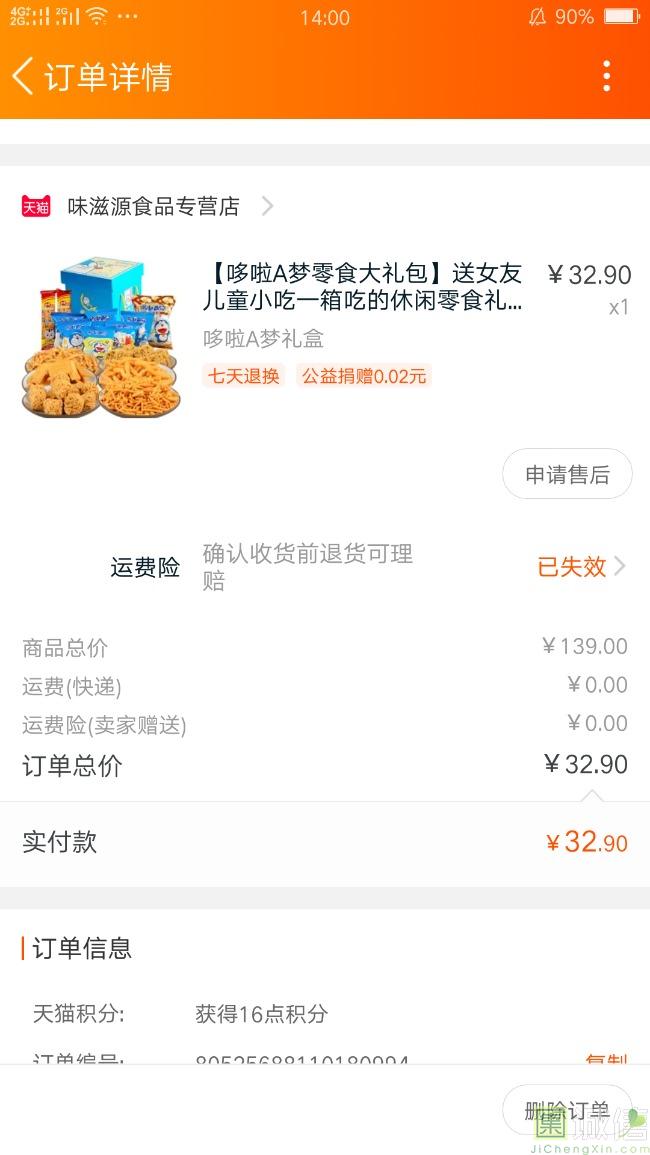The width and height of the screenshot is (650, 1155).
Task: Open 运费险 details marked 已失效
Action: point(581,567)
